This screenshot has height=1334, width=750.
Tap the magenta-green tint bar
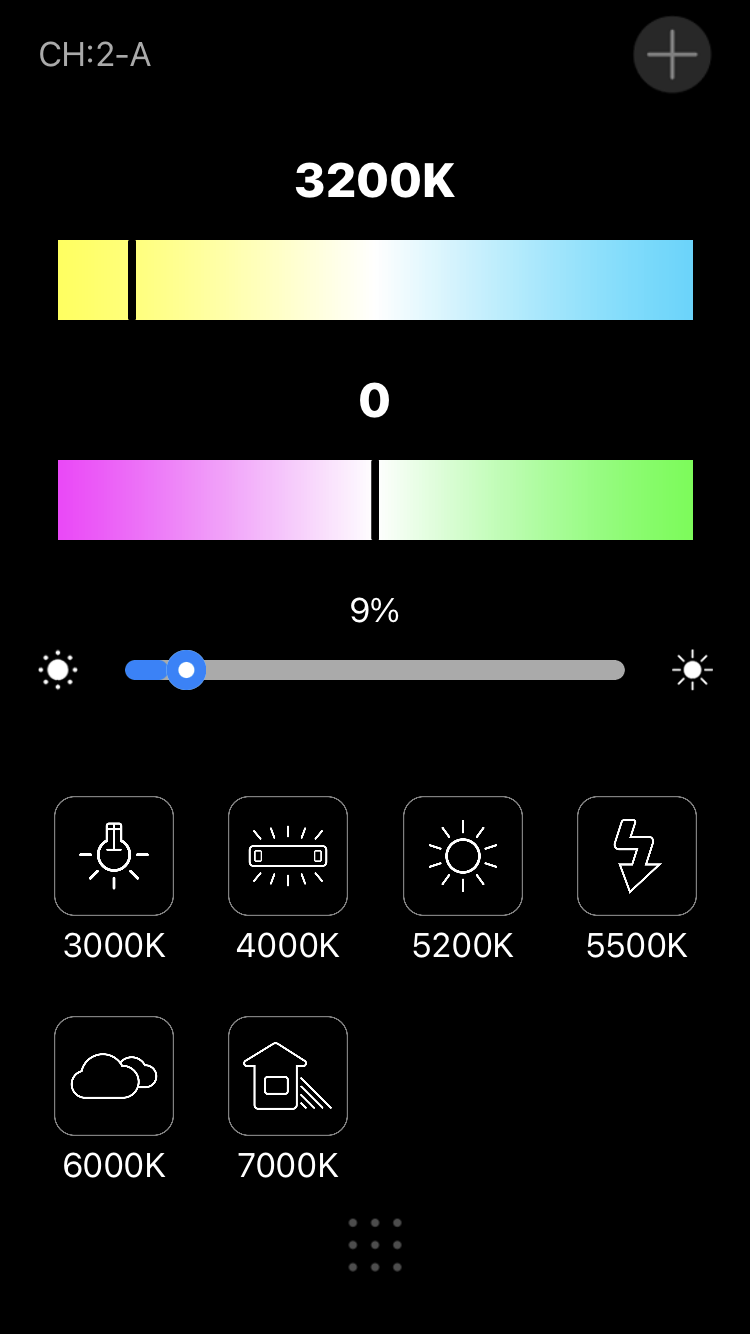(x=375, y=500)
